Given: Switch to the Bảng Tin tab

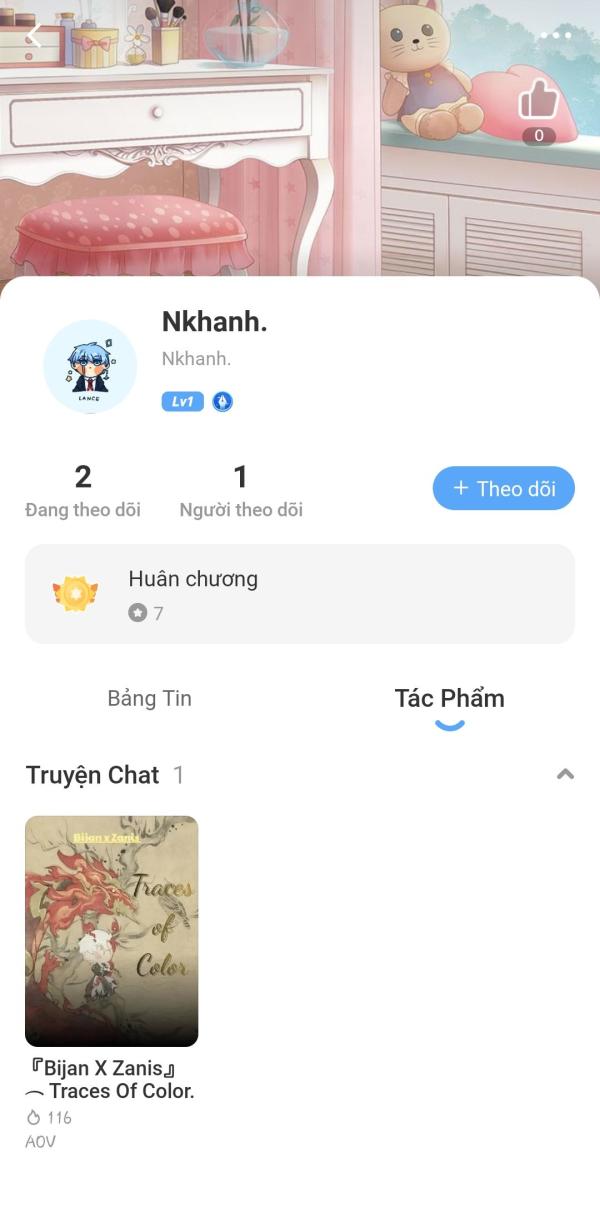Looking at the screenshot, I should [x=150, y=698].
